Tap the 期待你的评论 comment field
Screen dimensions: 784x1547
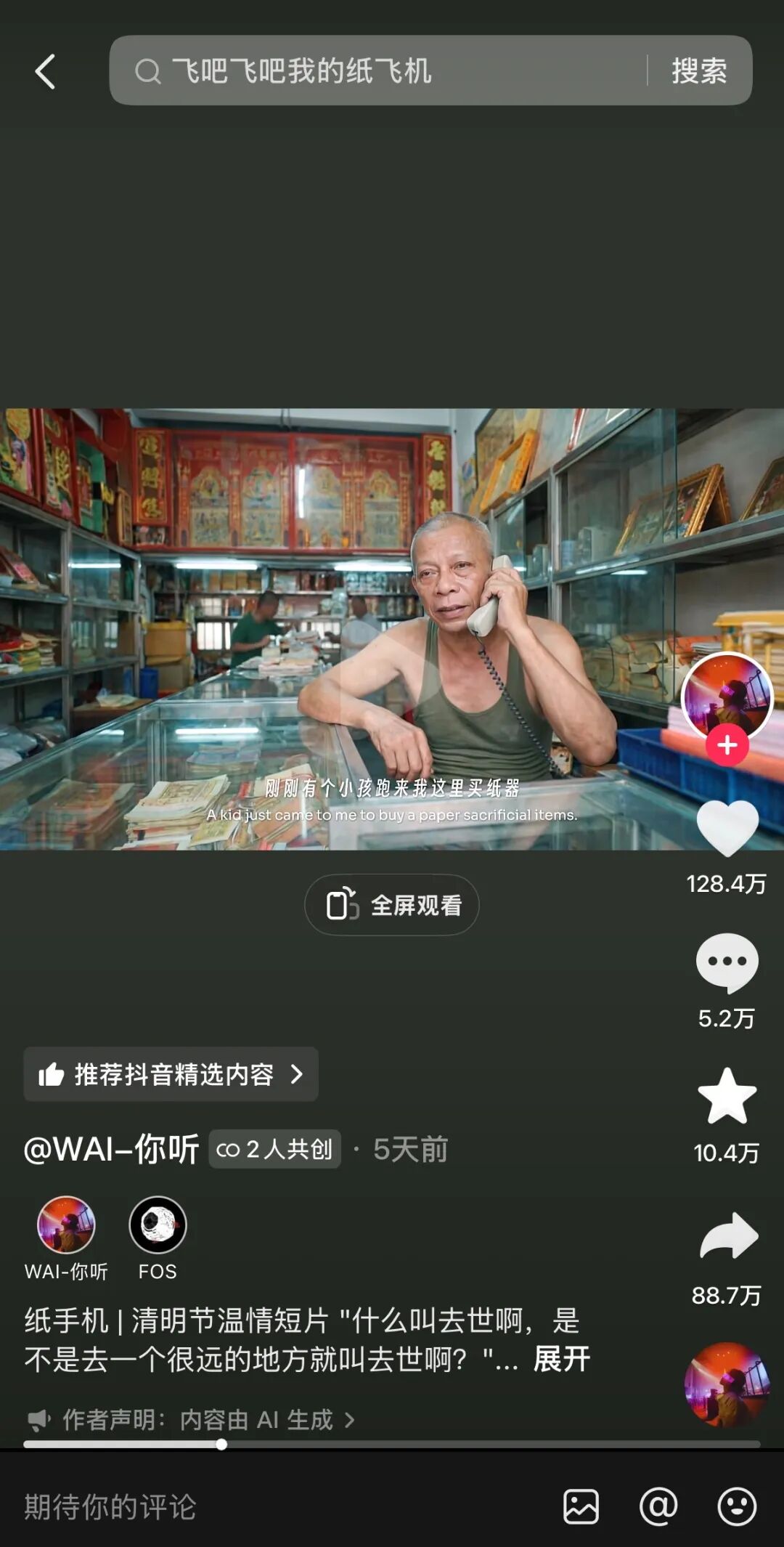[218, 1506]
